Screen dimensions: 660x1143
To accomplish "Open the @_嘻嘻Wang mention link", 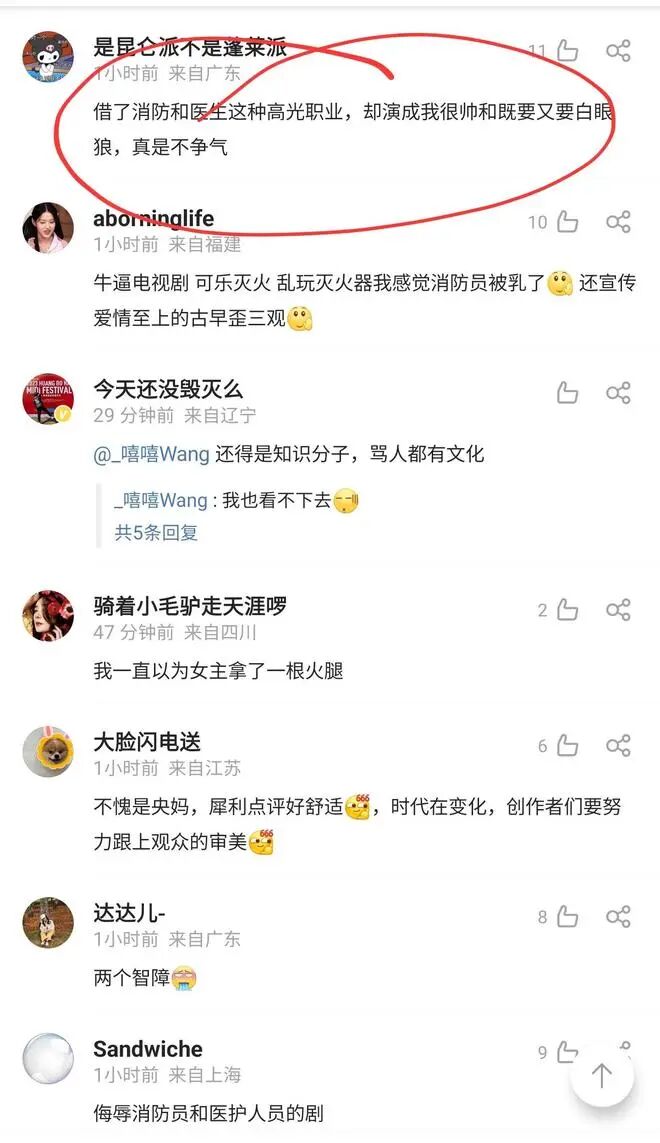I will tap(152, 454).
